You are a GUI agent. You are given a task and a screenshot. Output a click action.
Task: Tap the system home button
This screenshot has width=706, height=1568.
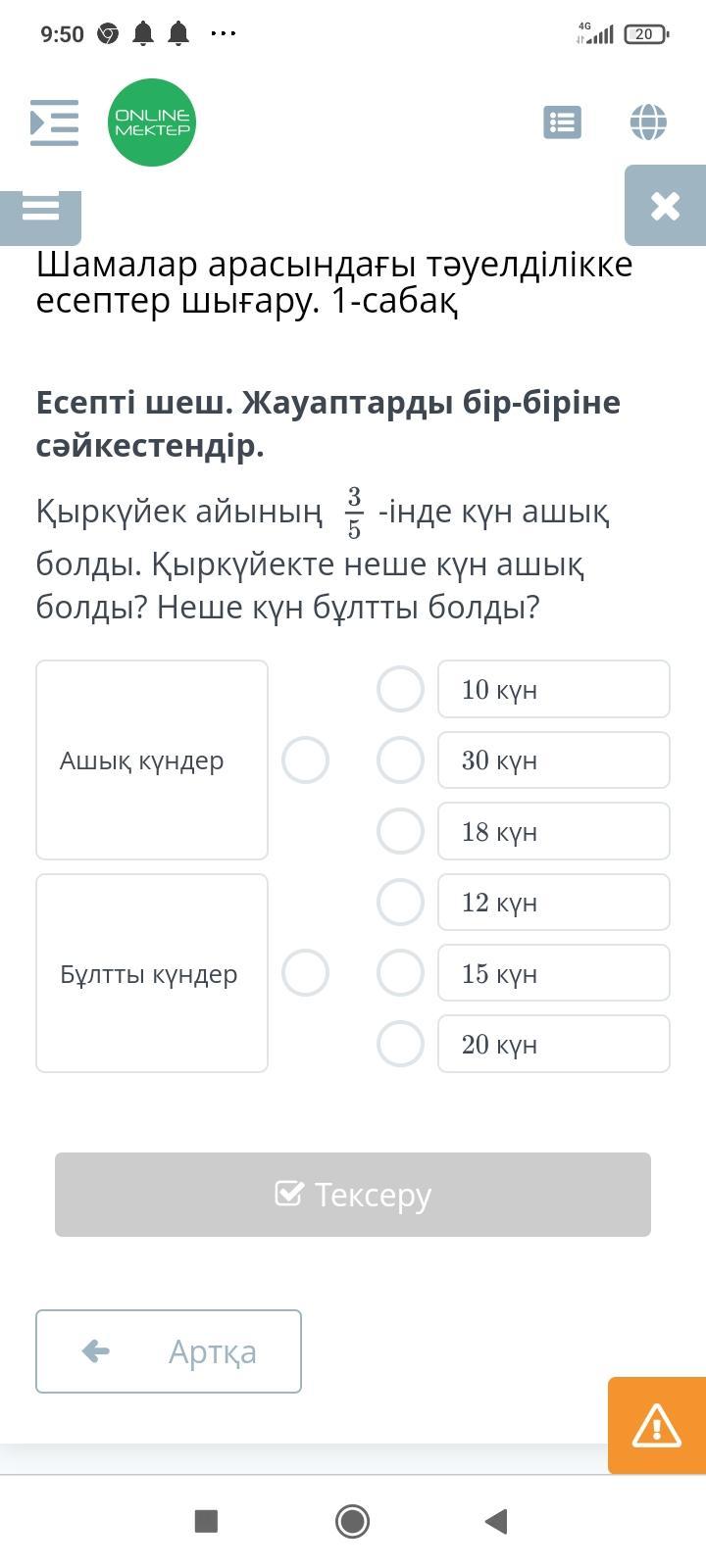(352, 1521)
